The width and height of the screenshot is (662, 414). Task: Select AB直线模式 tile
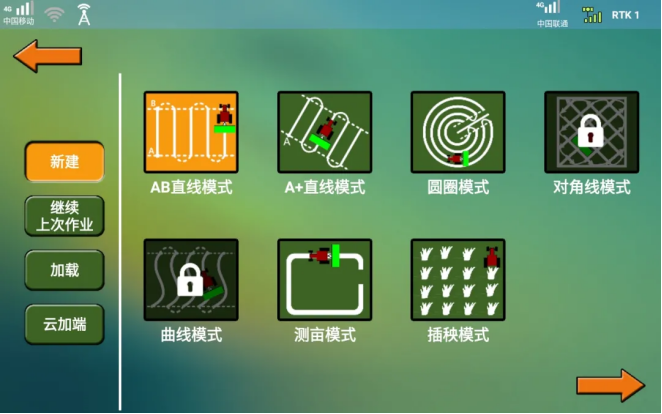pos(191,133)
